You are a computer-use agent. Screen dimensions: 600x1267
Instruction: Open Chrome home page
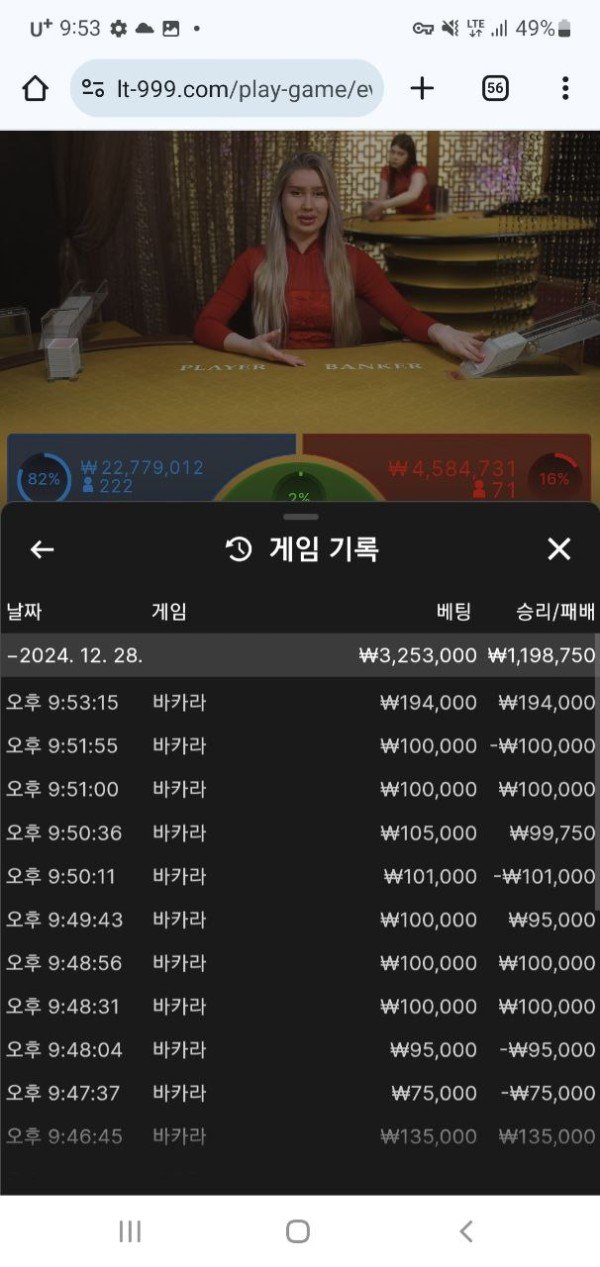pos(35,89)
